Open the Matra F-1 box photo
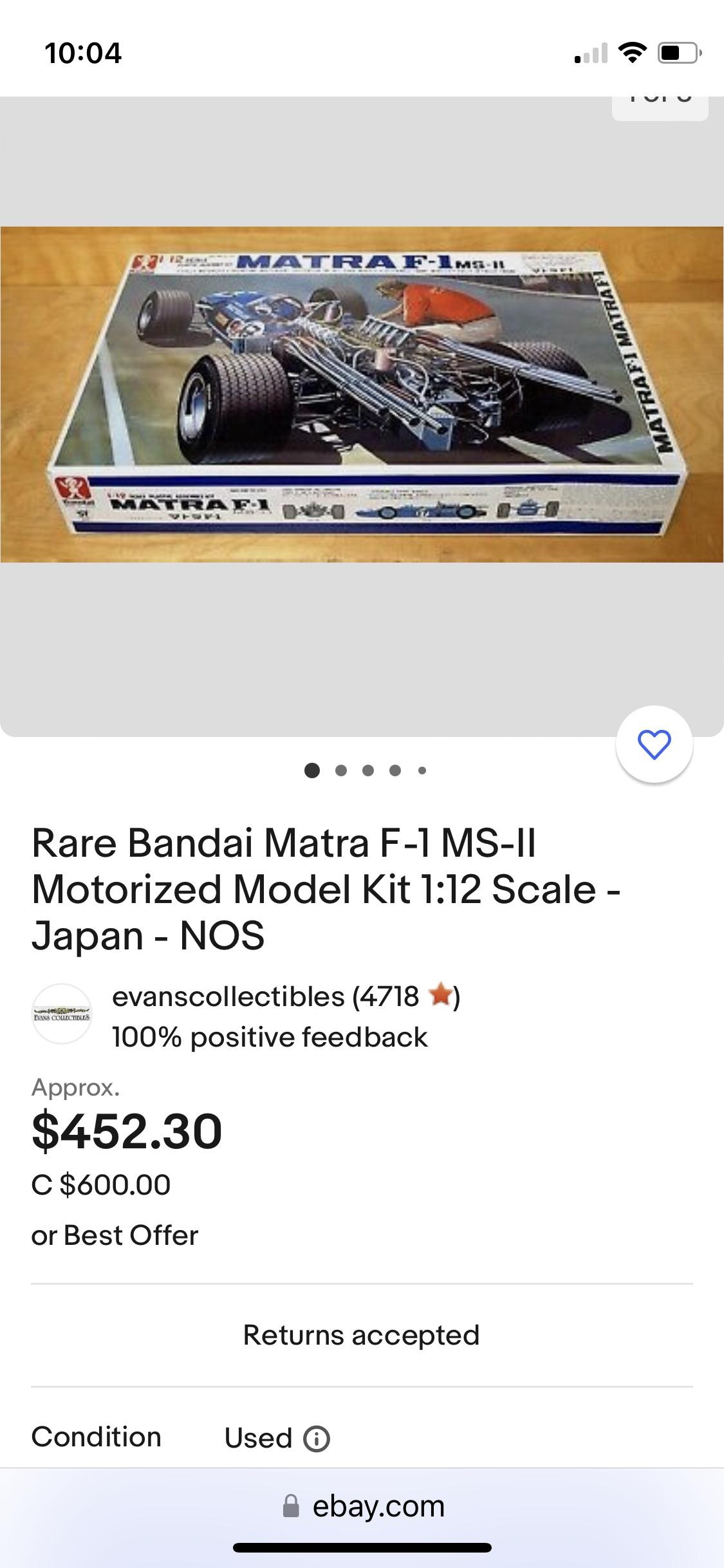 pos(362,394)
